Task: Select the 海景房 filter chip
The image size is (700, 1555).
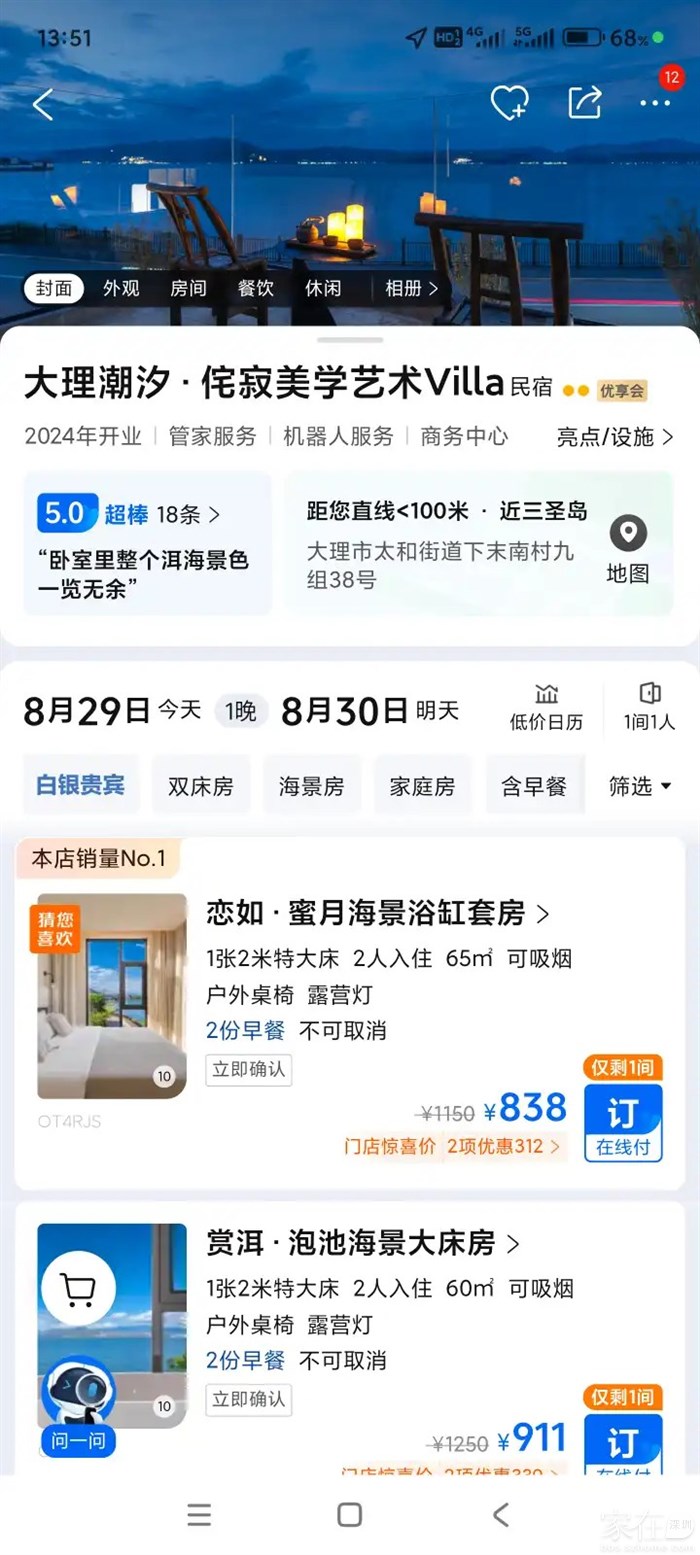Action: [x=311, y=786]
